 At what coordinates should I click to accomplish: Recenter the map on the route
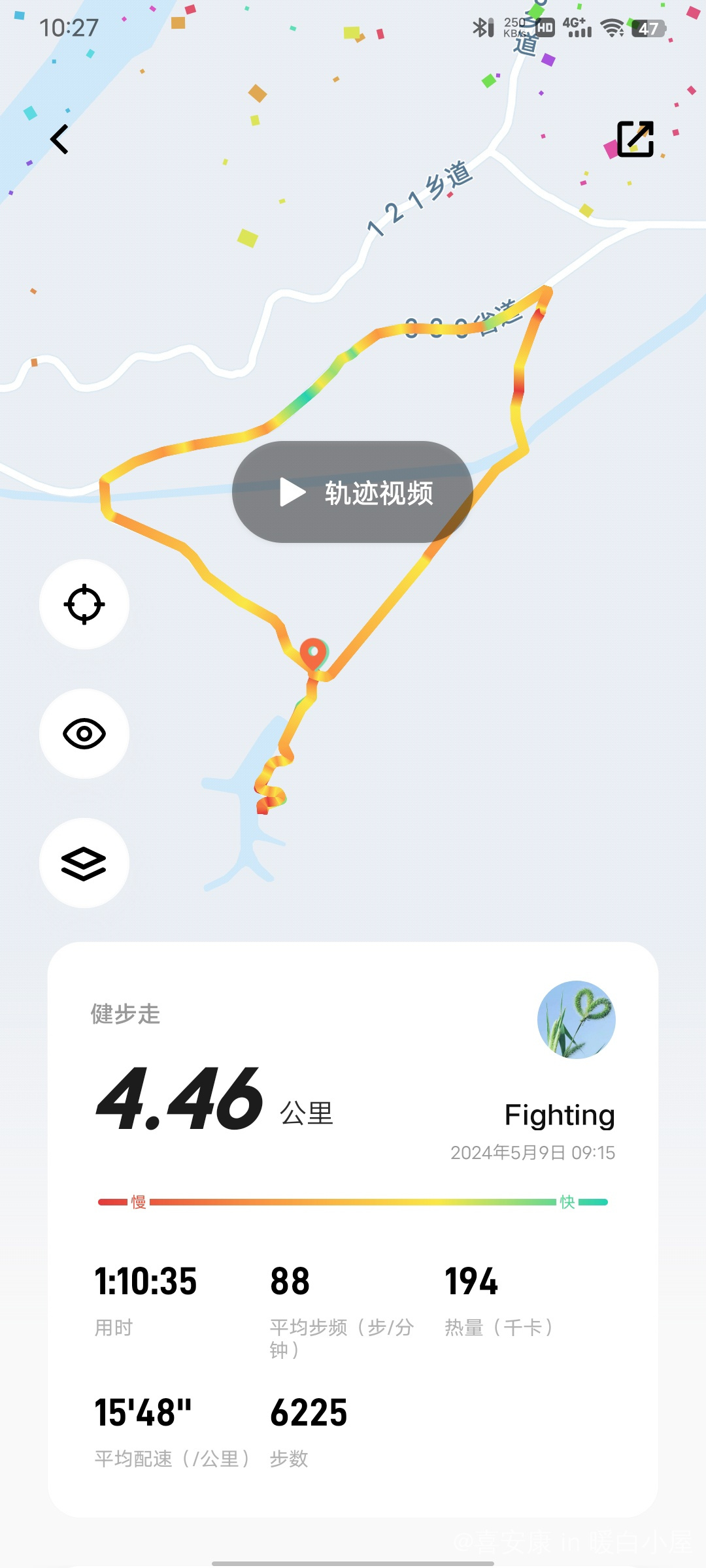click(84, 604)
